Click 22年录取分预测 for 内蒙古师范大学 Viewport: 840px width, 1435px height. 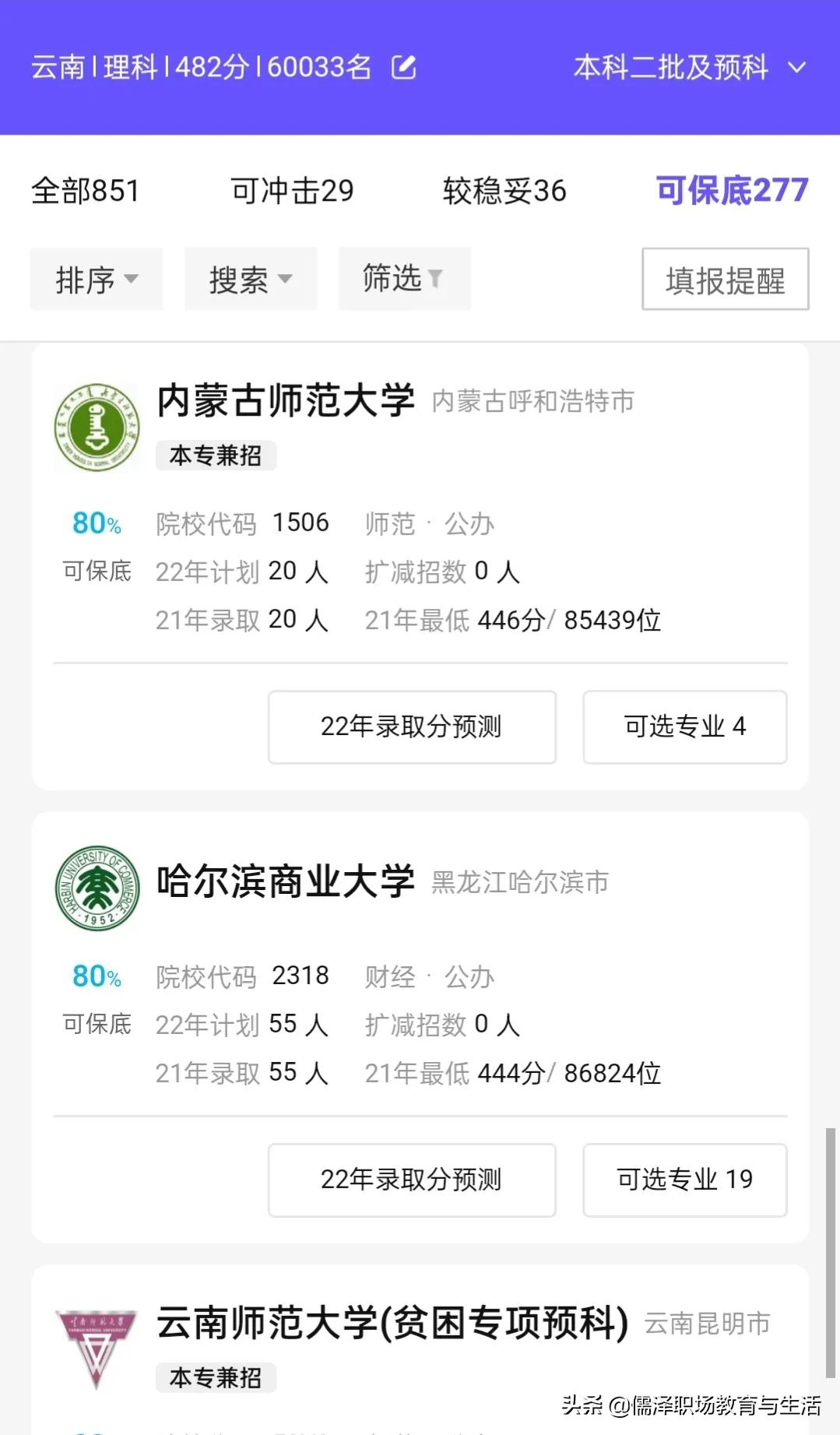pyautogui.click(x=411, y=726)
